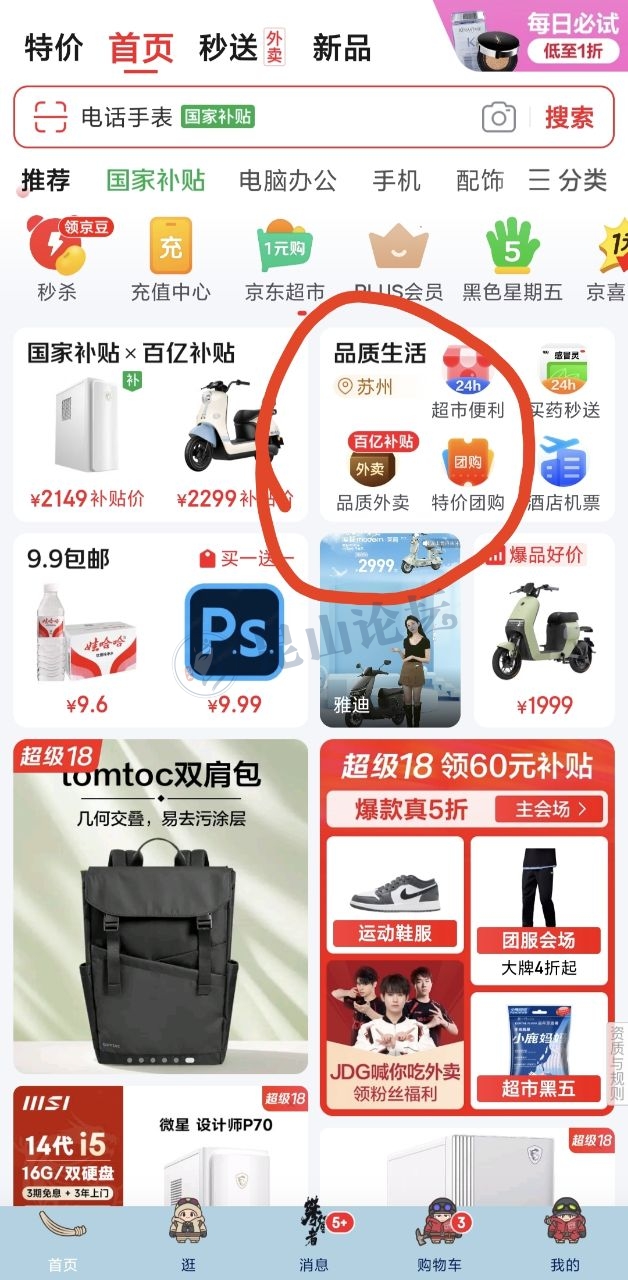Open the 分类 category menu

(568, 181)
